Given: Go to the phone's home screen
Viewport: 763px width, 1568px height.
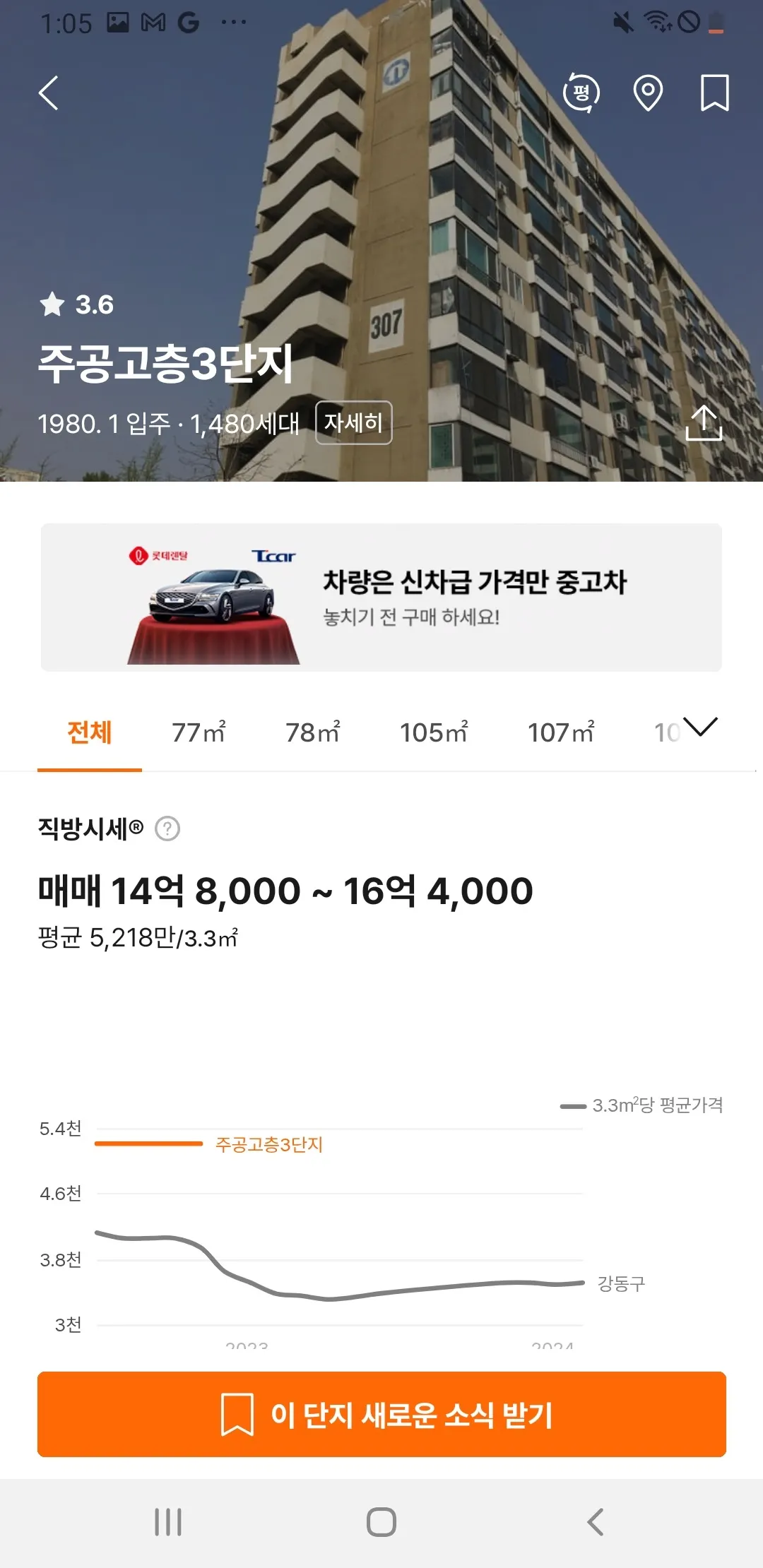Looking at the screenshot, I should click(x=381, y=1522).
